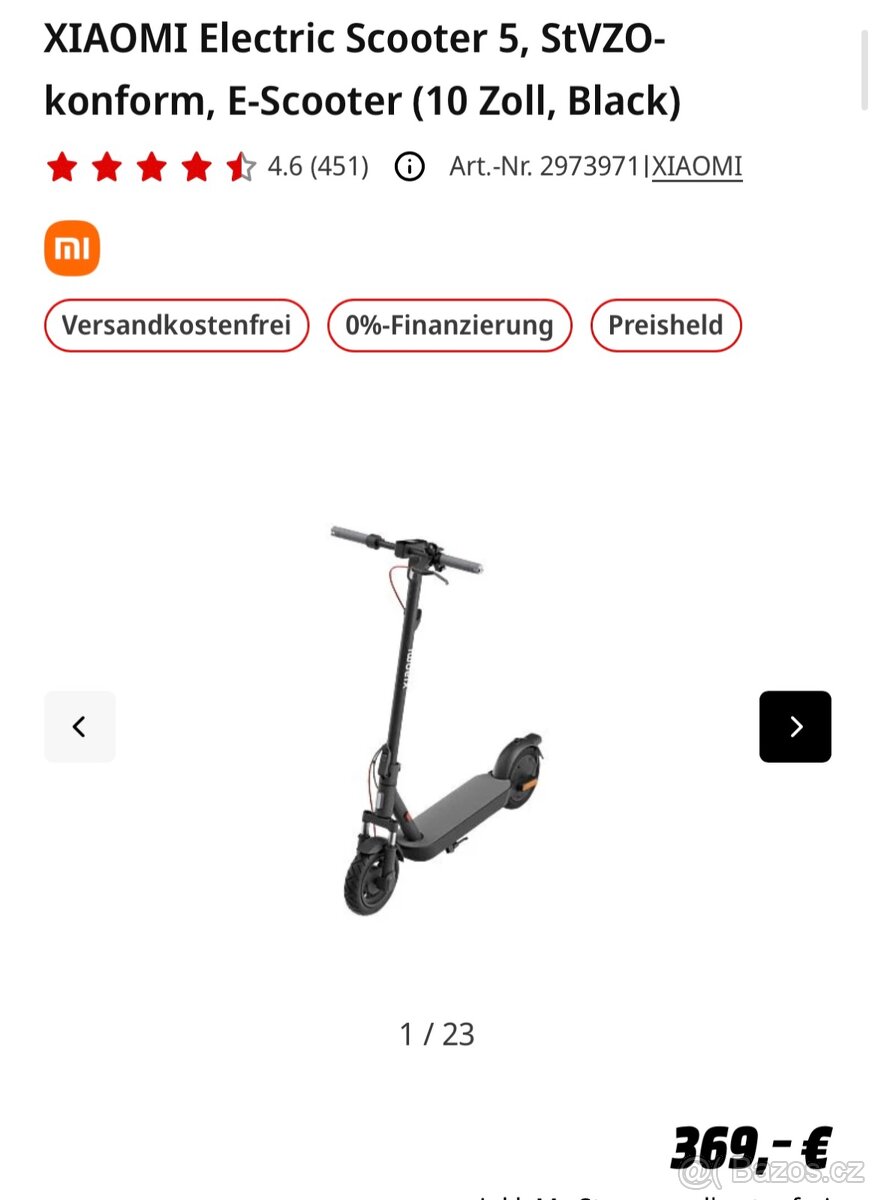The width and height of the screenshot is (875, 1200).
Task: Click the 1 / 23 image counter
Action: coord(437,1035)
